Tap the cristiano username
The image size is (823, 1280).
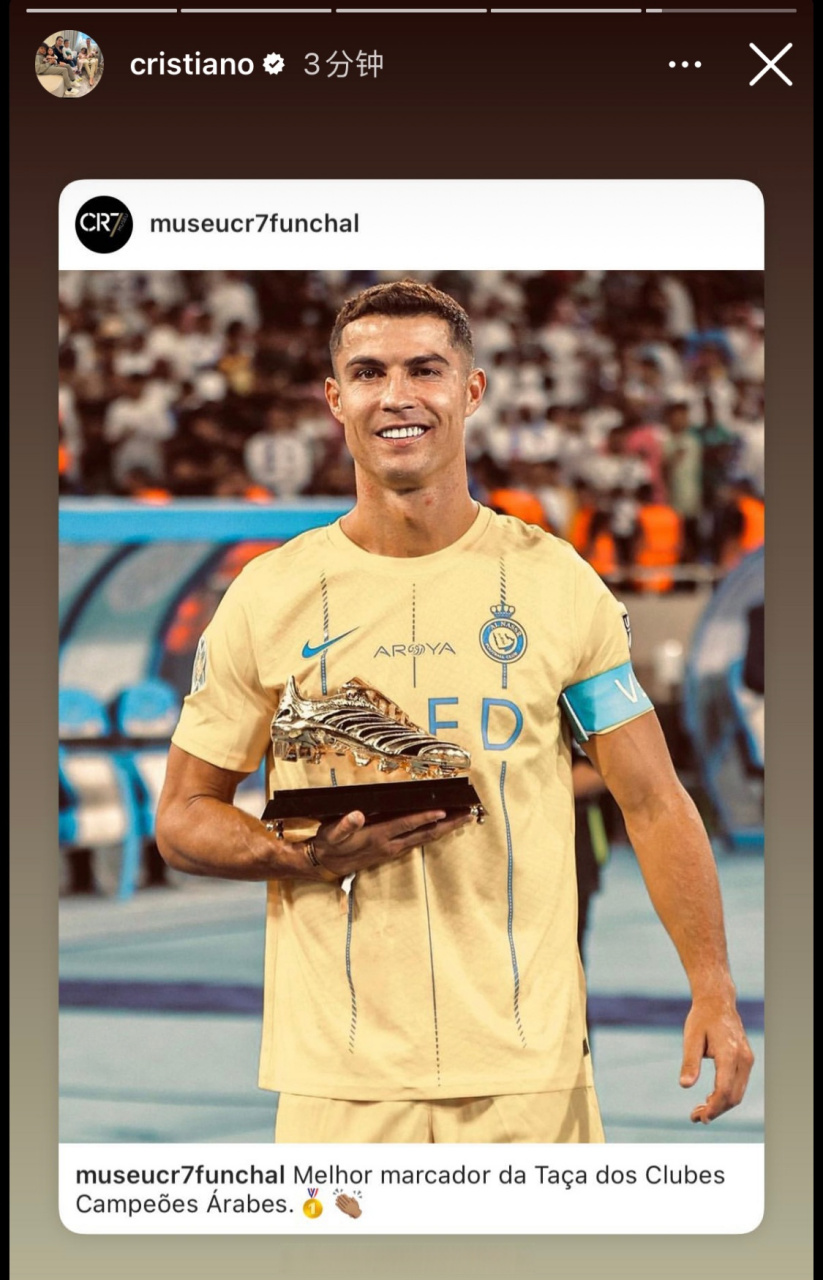191,65
